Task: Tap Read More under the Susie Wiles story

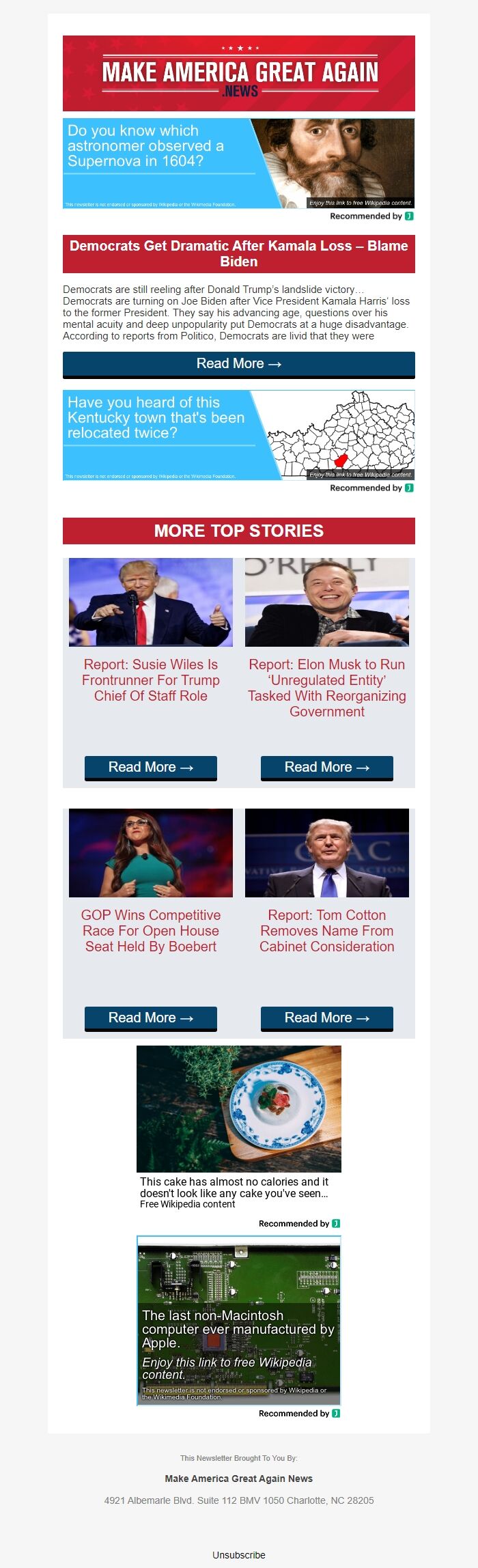Action: click(151, 768)
